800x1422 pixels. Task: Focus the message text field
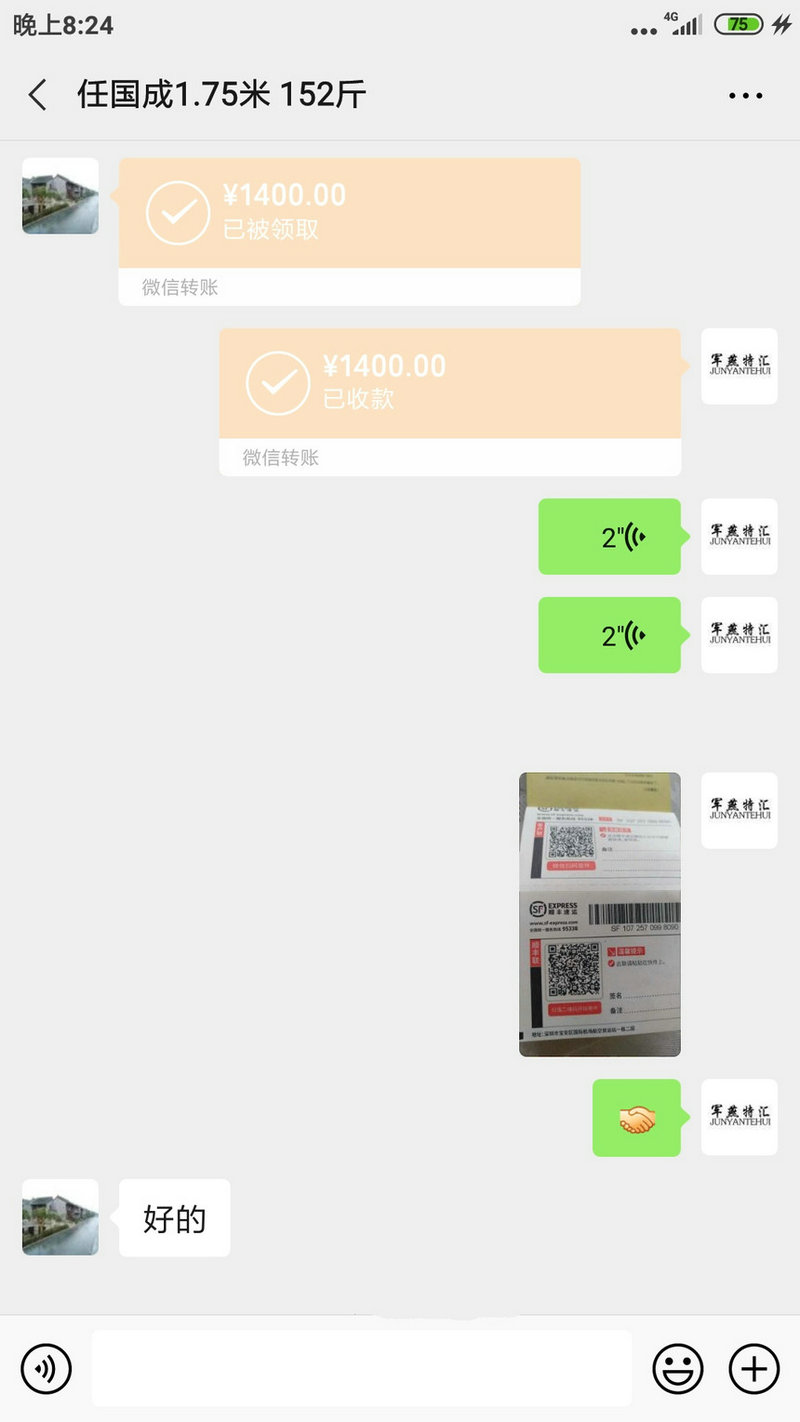[x=362, y=1368]
